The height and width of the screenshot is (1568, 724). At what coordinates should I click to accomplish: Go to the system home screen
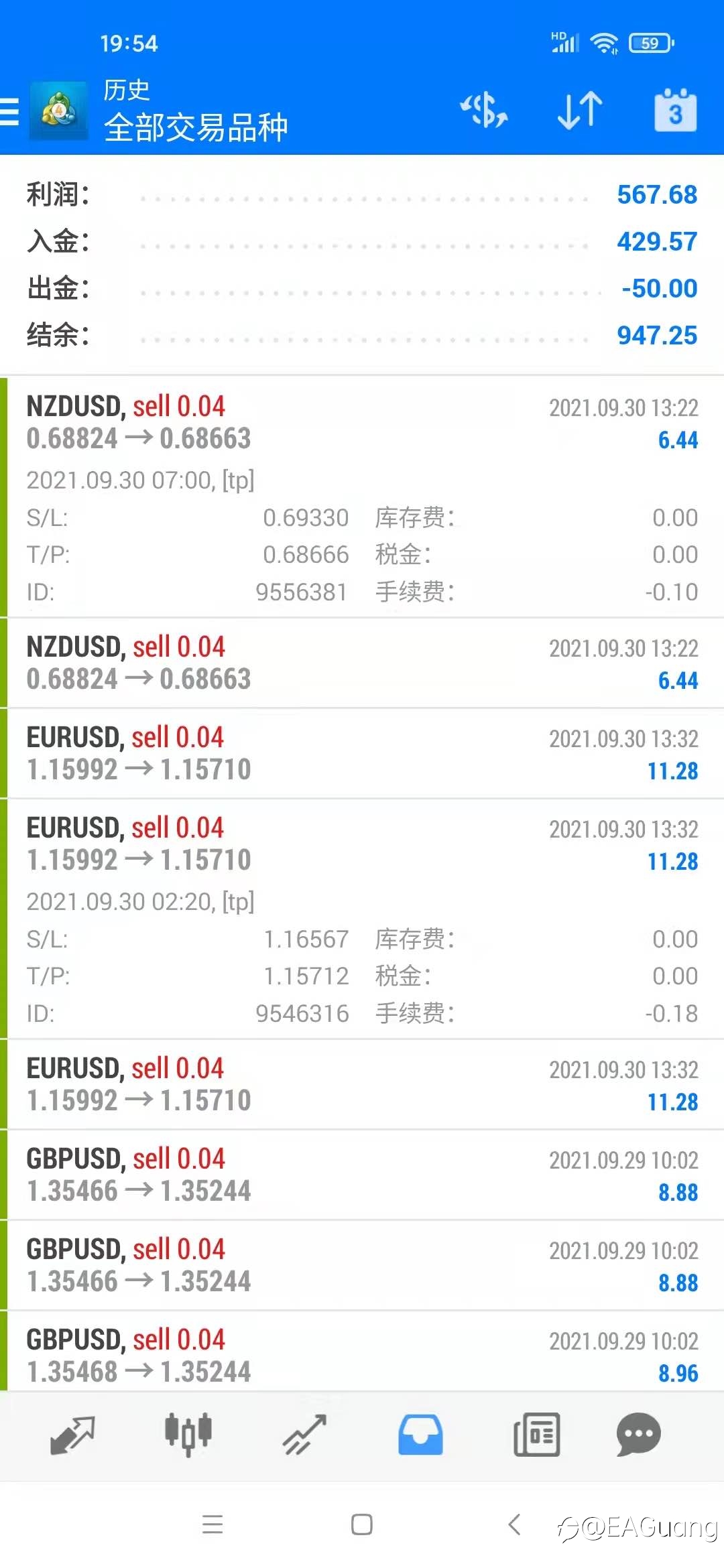[362, 1524]
